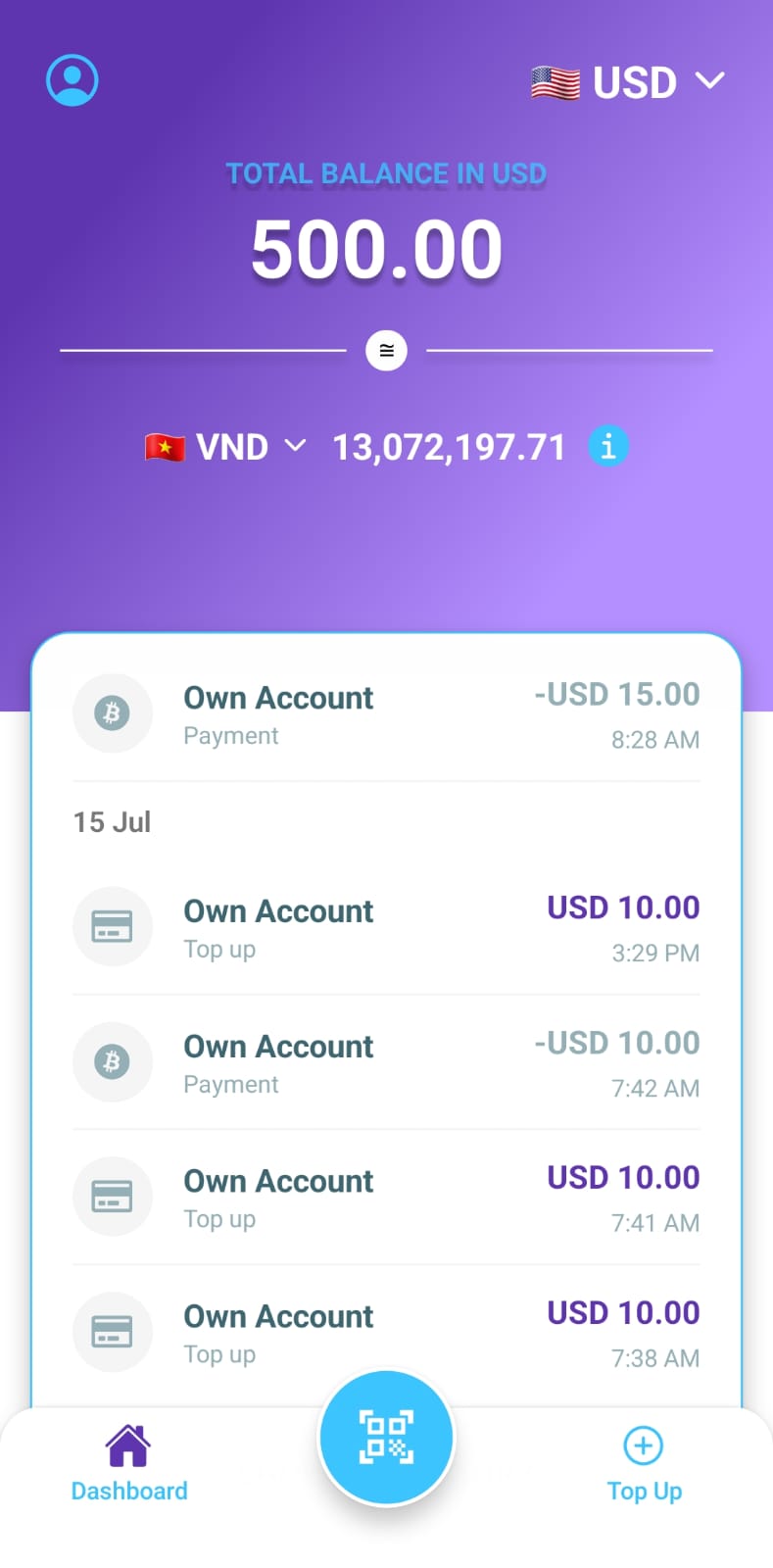Select the Dashboard home icon
Image resolution: width=773 pixels, height=1568 pixels.
[x=128, y=1442]
